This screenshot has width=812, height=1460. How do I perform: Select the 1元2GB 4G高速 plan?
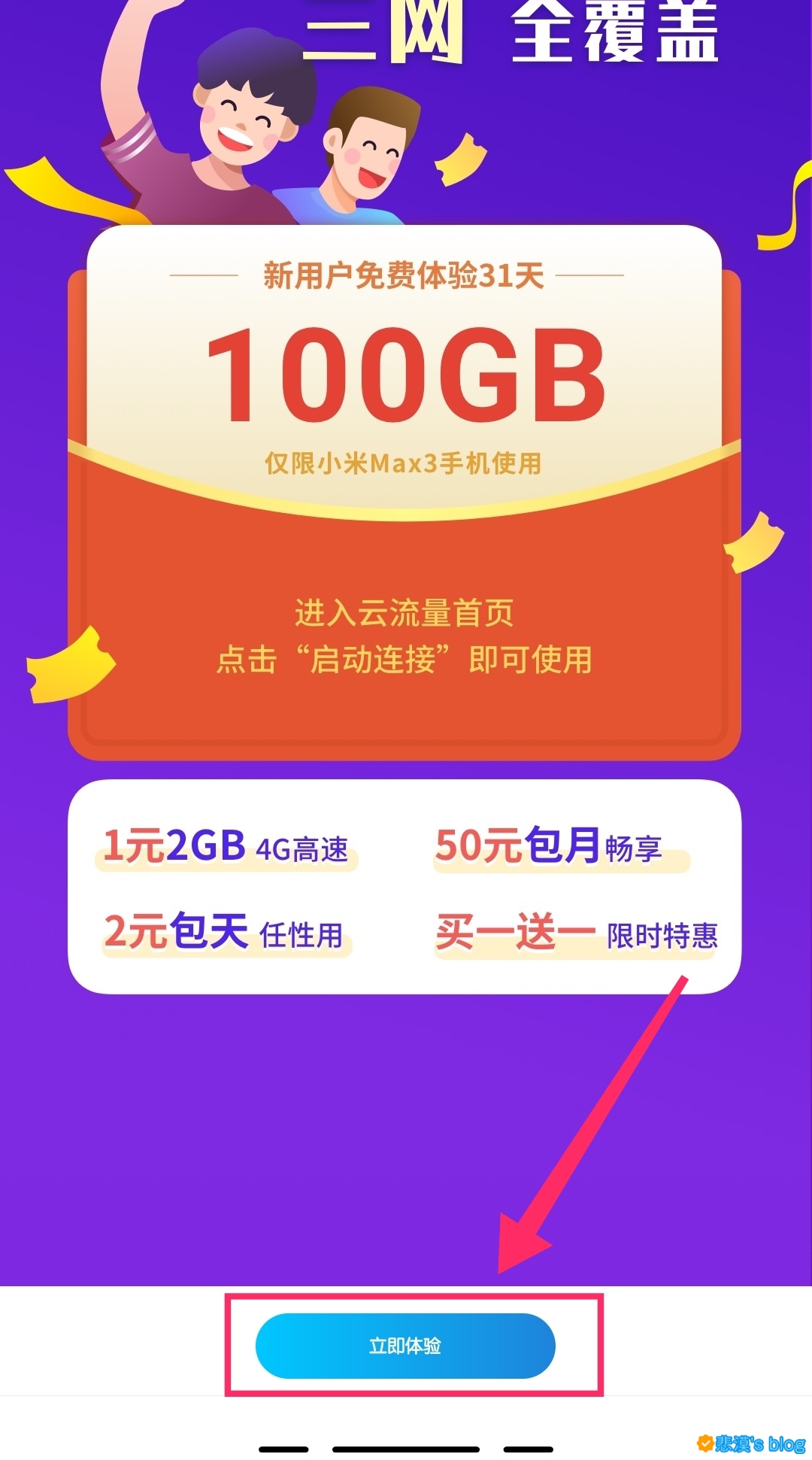click(x=226, y=846)
